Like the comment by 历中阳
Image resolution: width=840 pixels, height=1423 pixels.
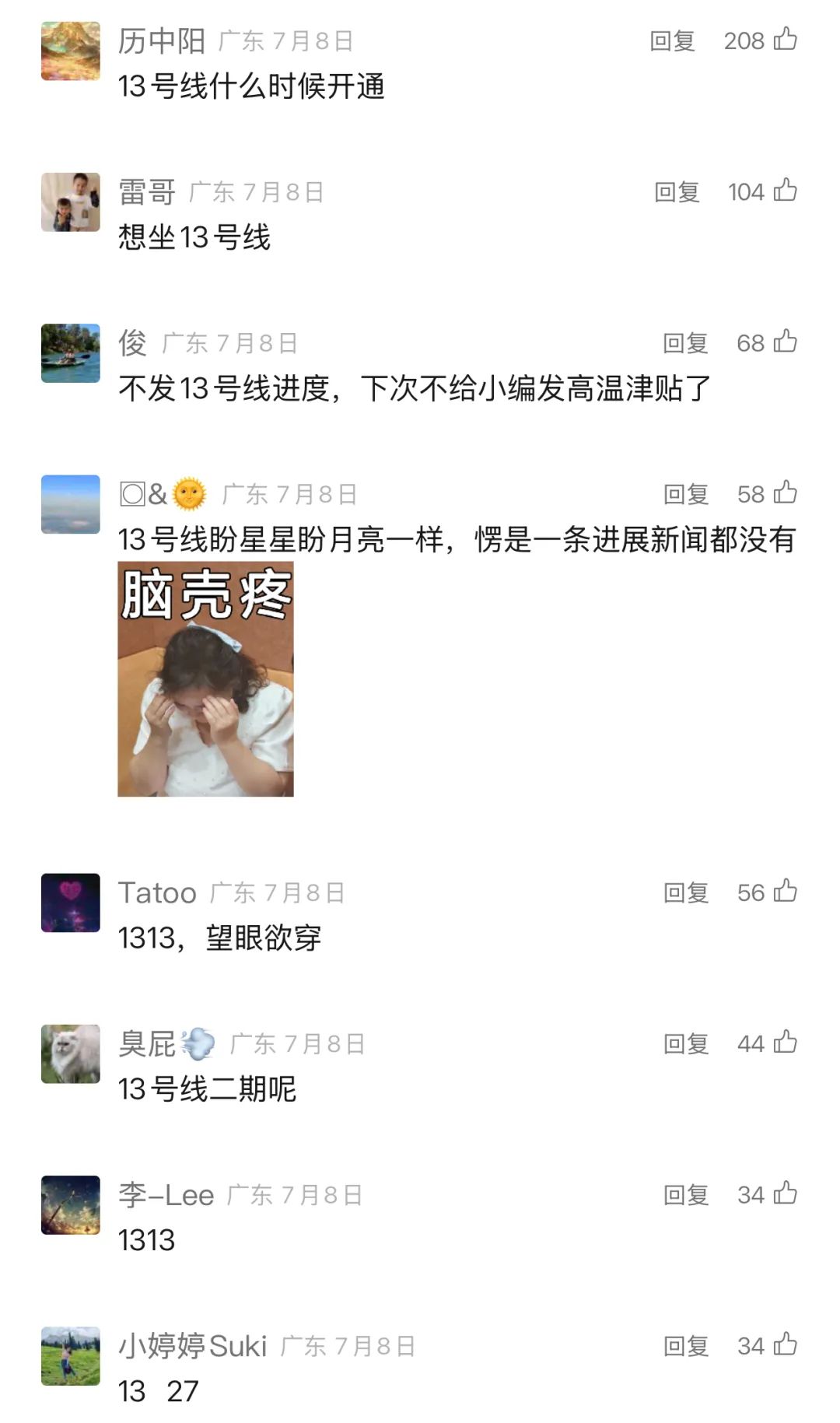tap(785, 39)
